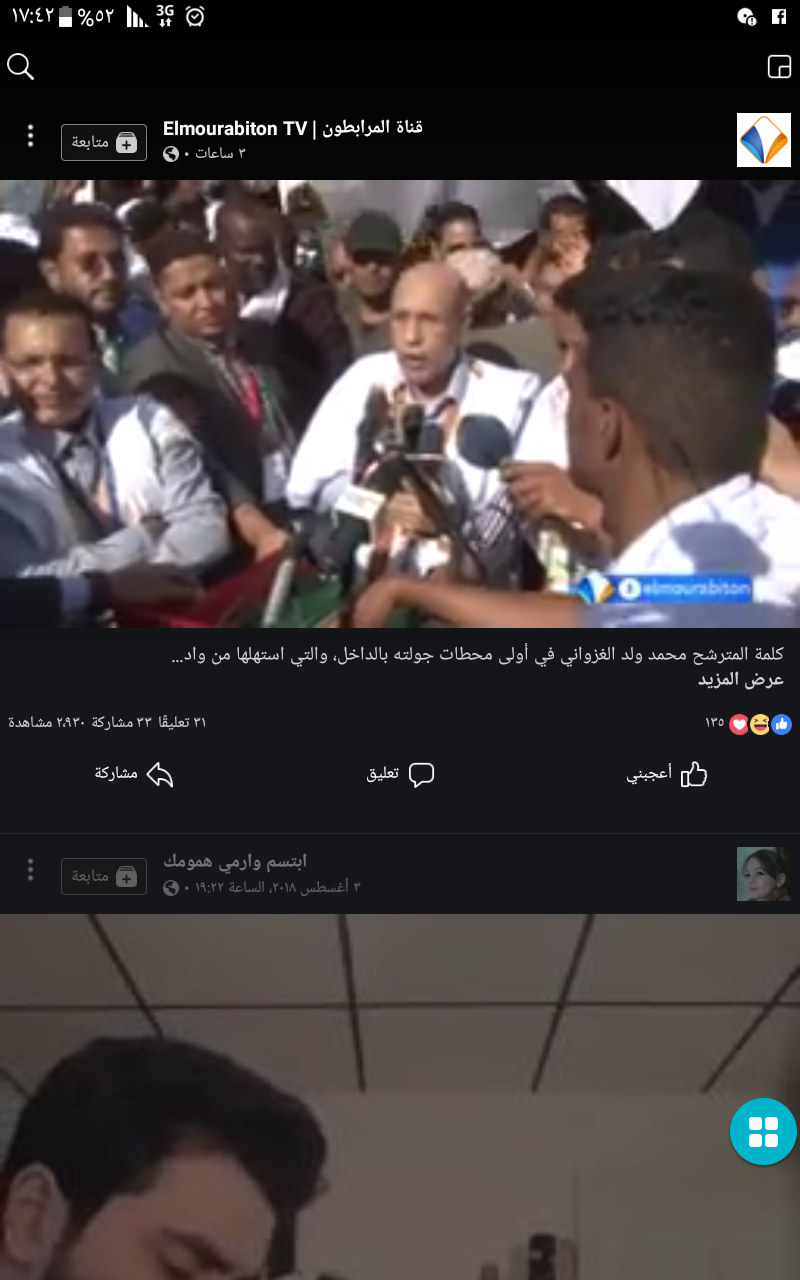View reactions list showing ١٣٥
This screenshot has width=800, height=1280.
pos(748,723)
